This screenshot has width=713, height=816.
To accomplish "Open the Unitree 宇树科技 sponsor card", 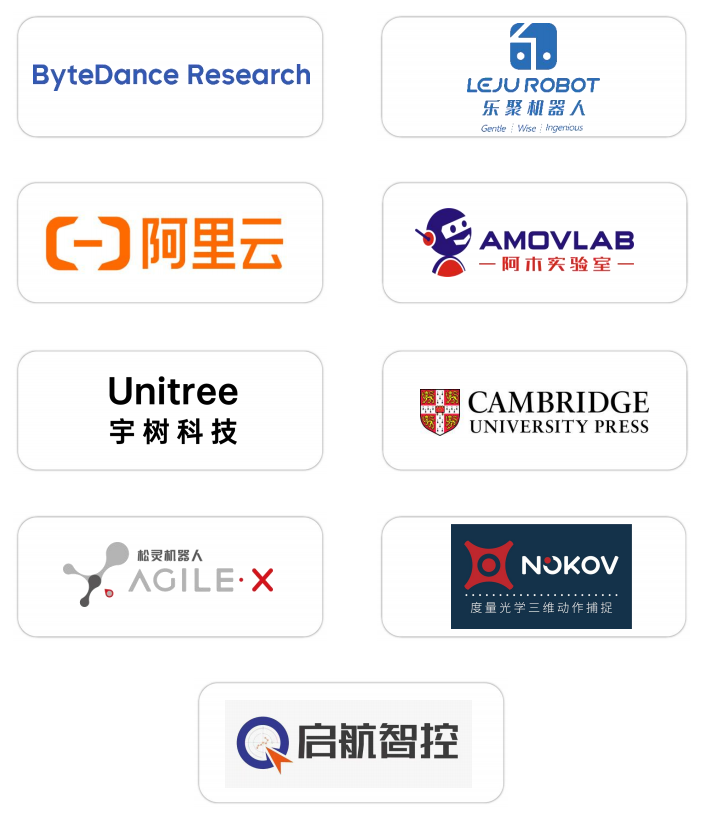I will (x=170, y=410).
